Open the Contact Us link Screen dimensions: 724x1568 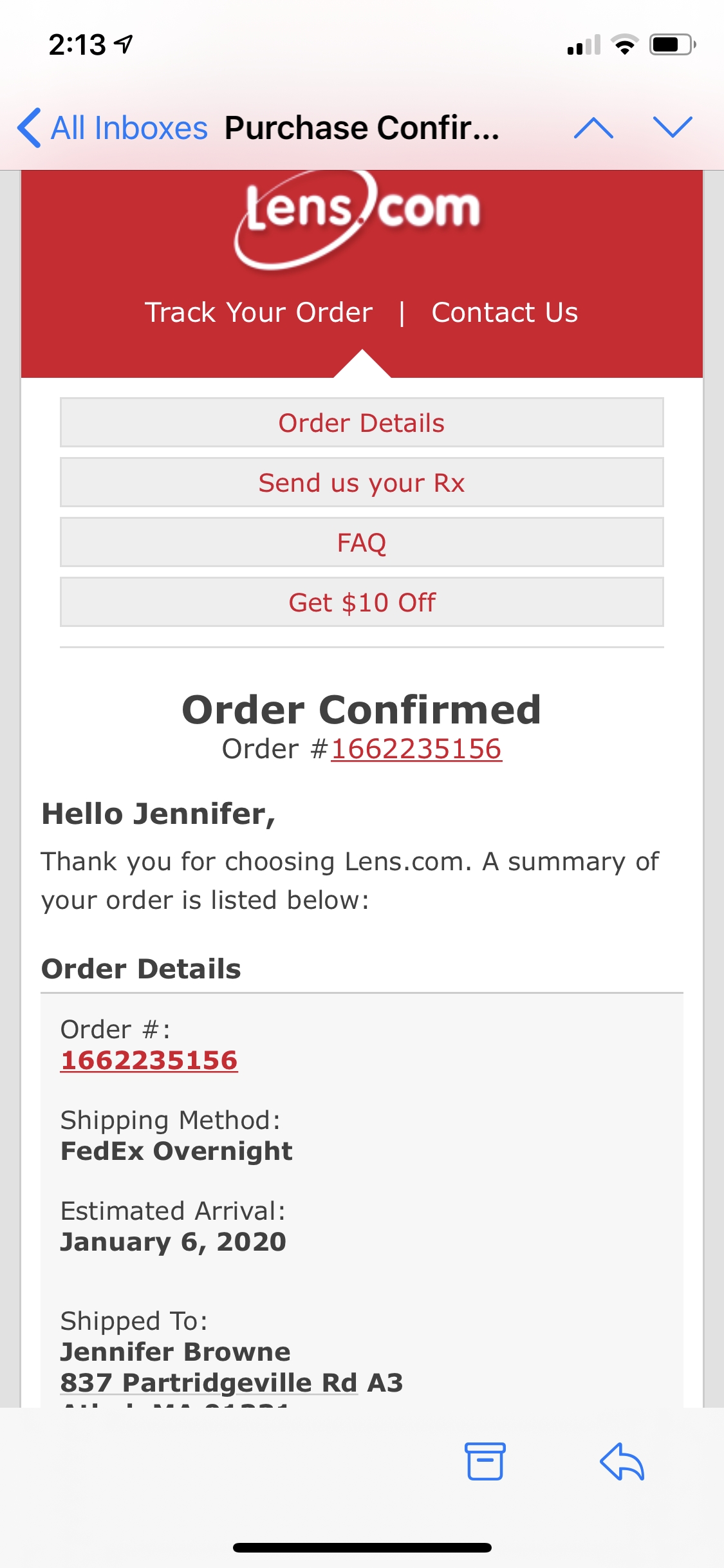505,313
